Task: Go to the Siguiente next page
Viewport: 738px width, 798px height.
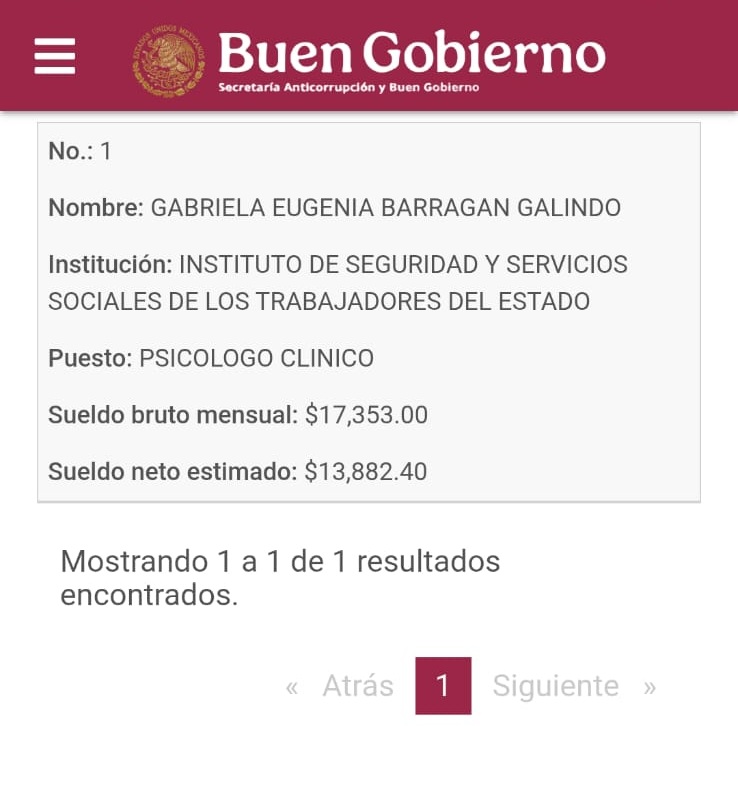Action: 556,686
